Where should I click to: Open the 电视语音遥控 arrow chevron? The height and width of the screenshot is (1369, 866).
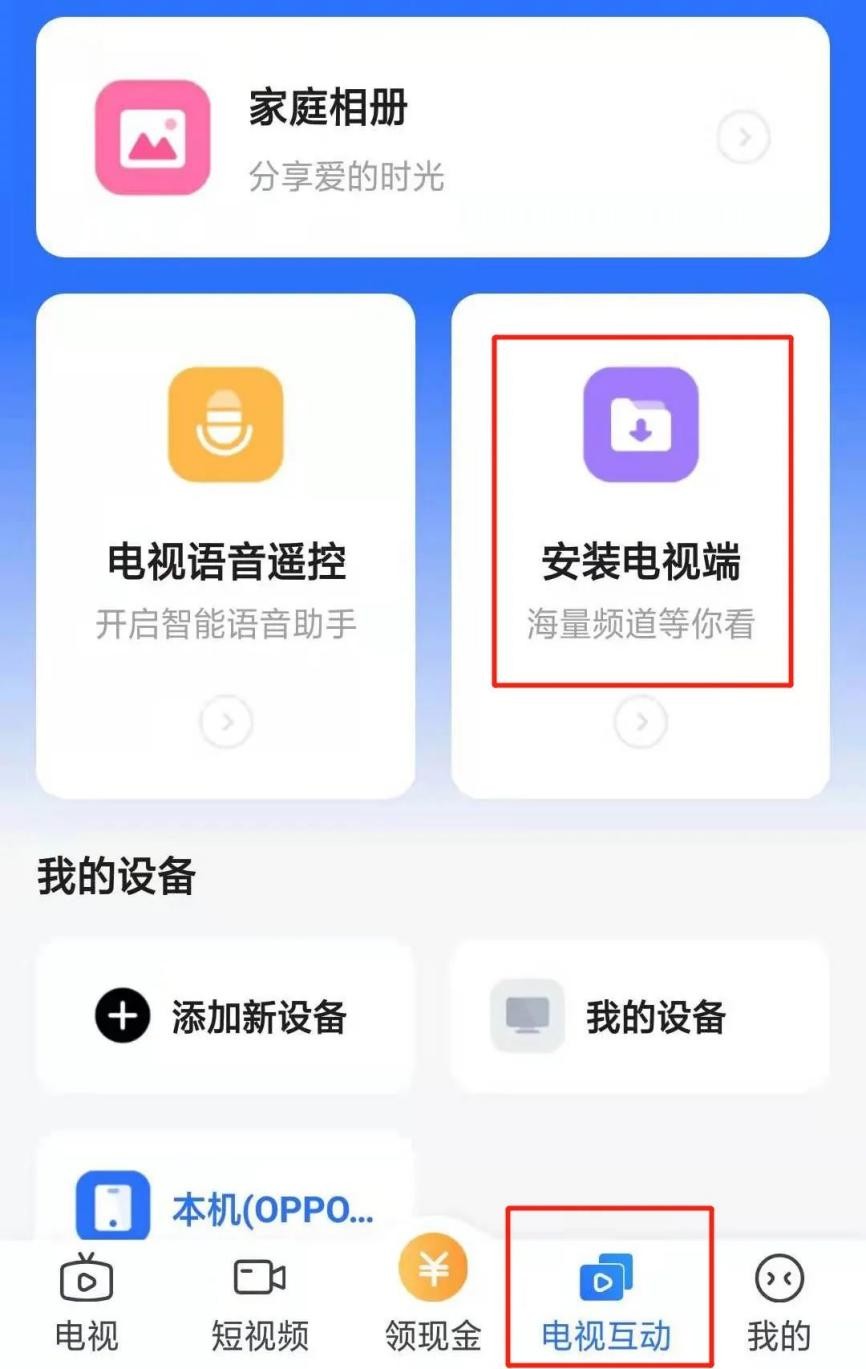coord(225,721)
